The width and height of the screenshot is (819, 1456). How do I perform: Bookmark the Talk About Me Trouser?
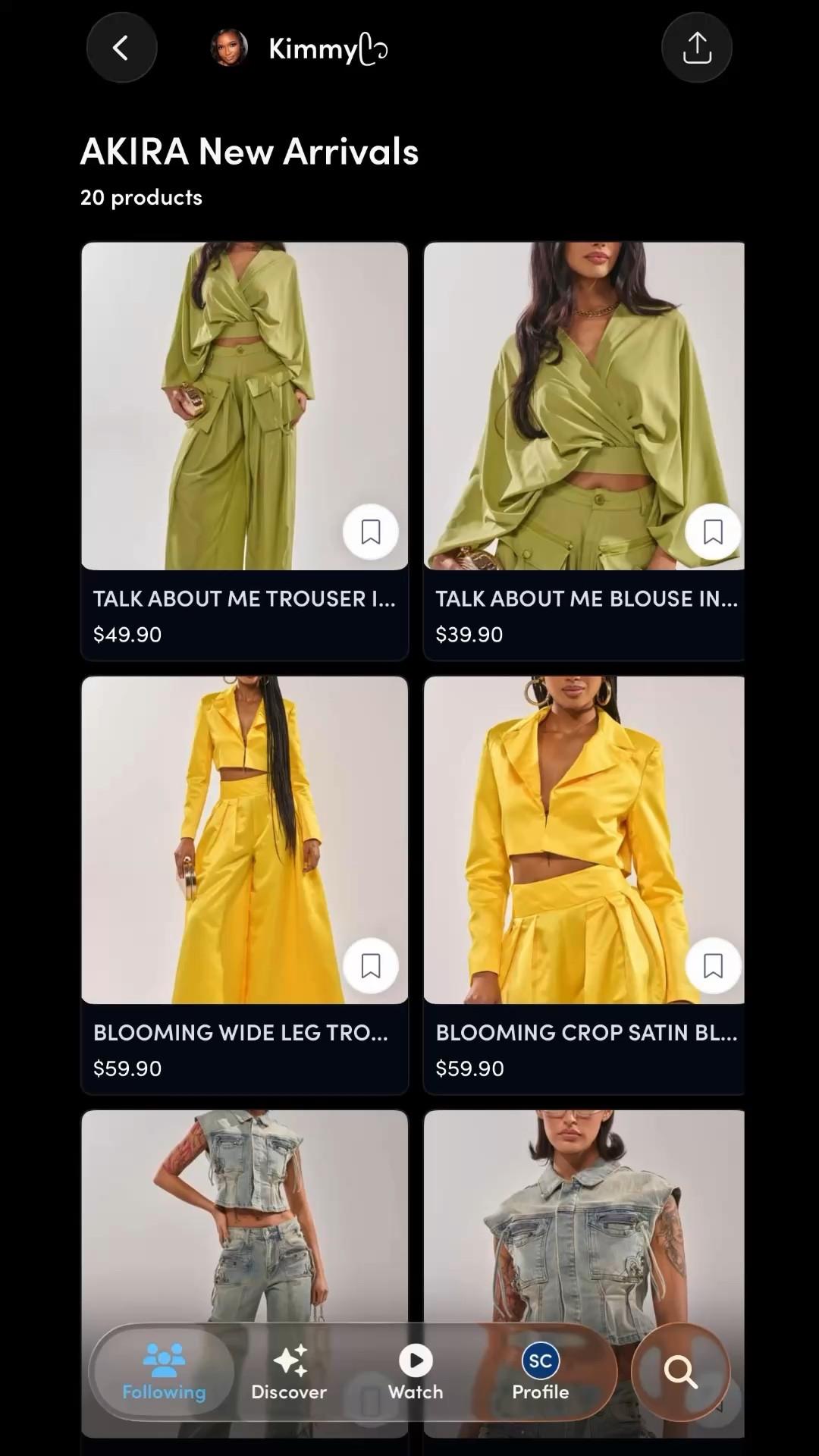[371, 532]
